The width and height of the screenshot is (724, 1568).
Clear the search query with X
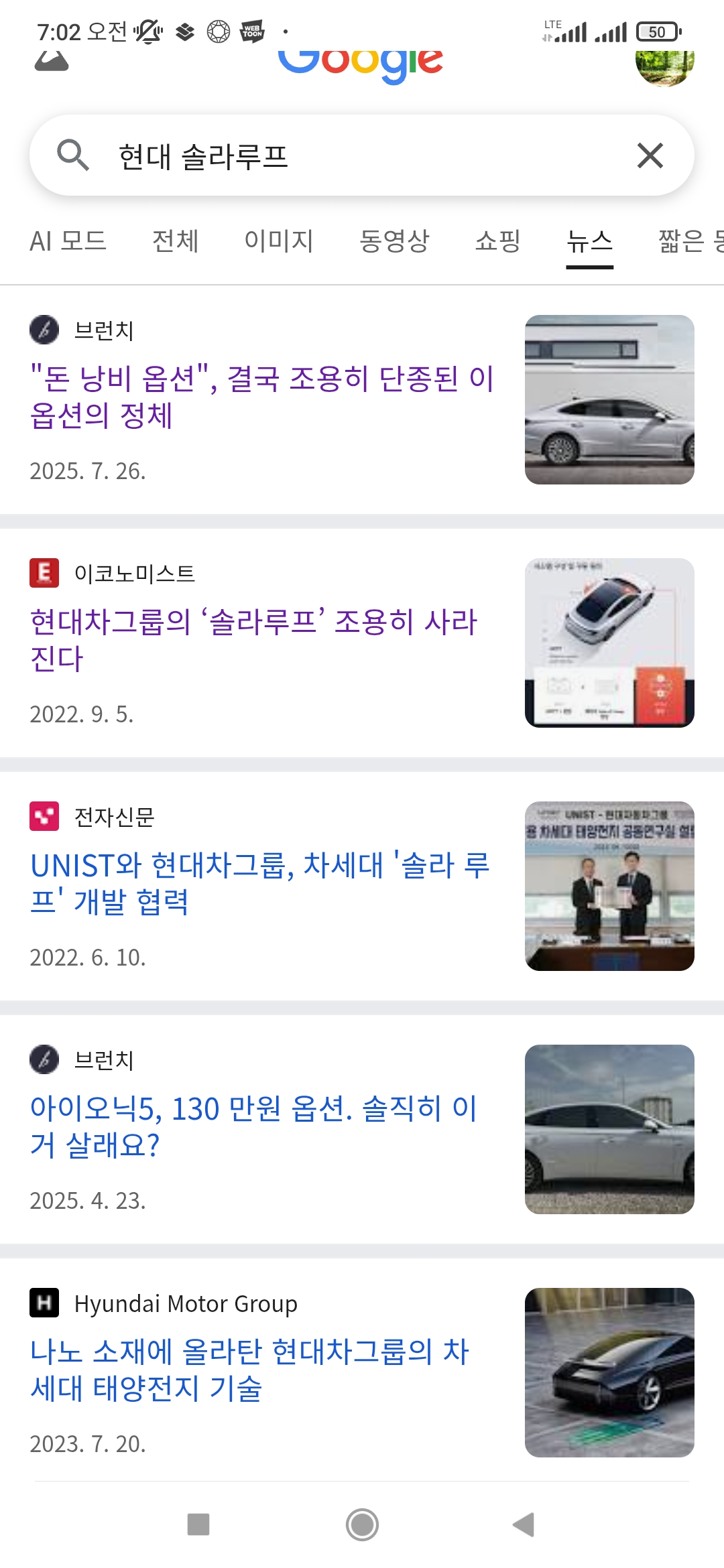pos(650,155)
